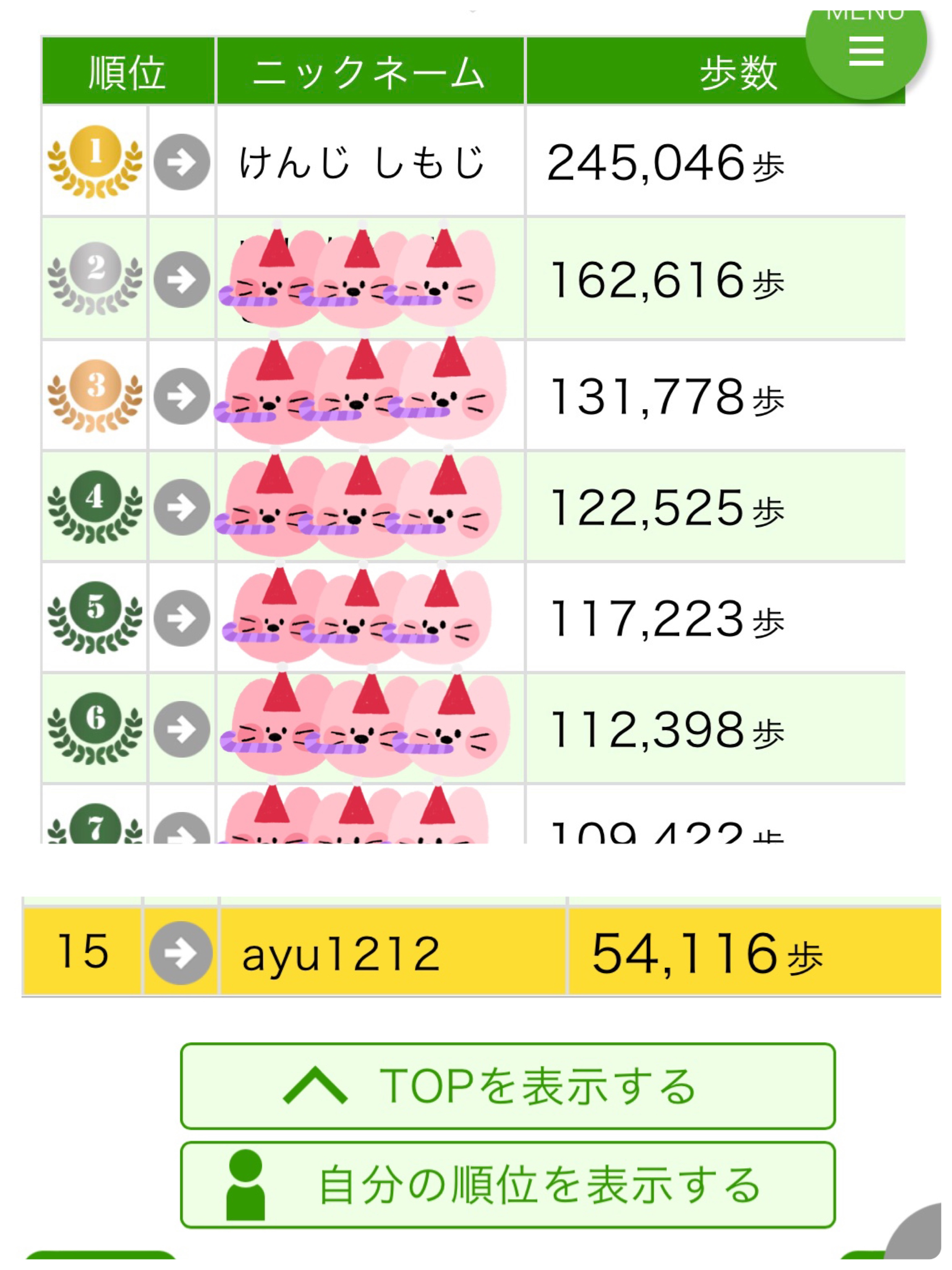Tap the arrow next to ayu1212
This screenshot has height=1270, width=952.
(180, 953)
